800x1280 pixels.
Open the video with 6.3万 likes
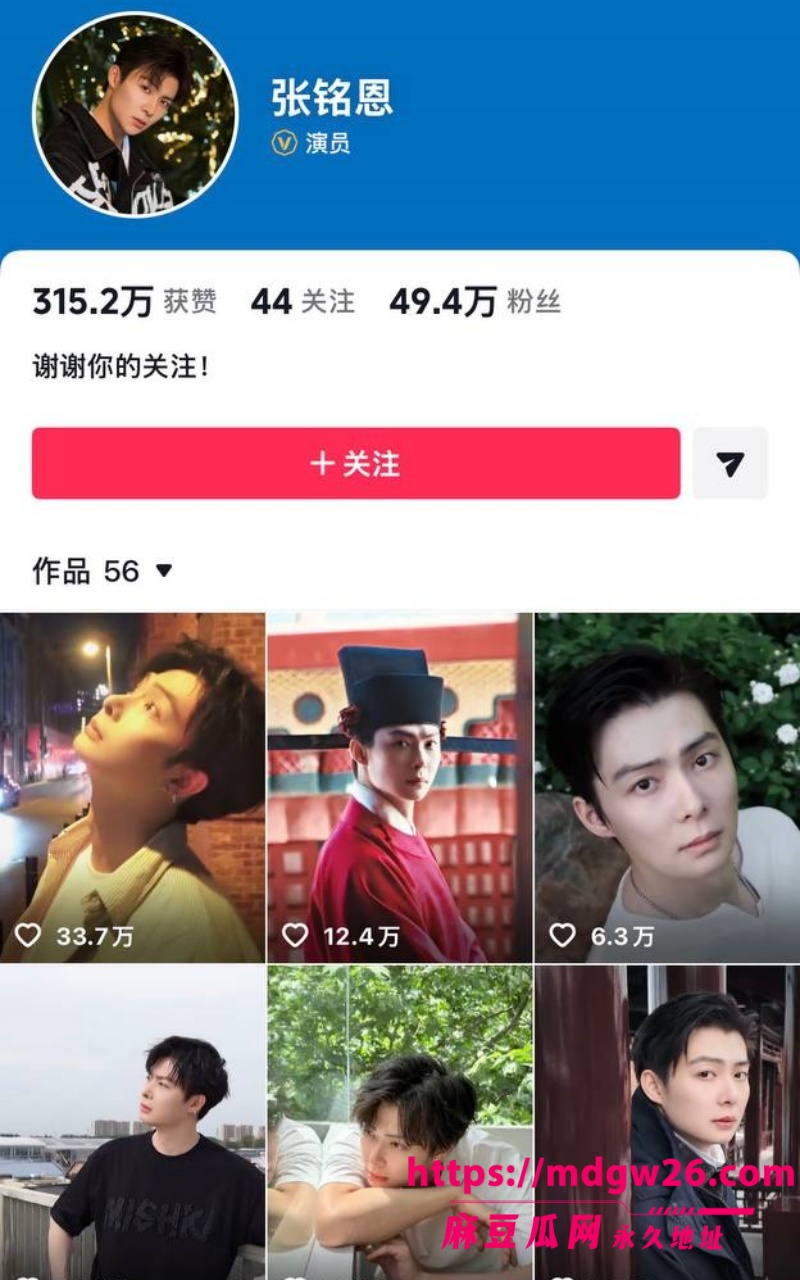(668, 787)
